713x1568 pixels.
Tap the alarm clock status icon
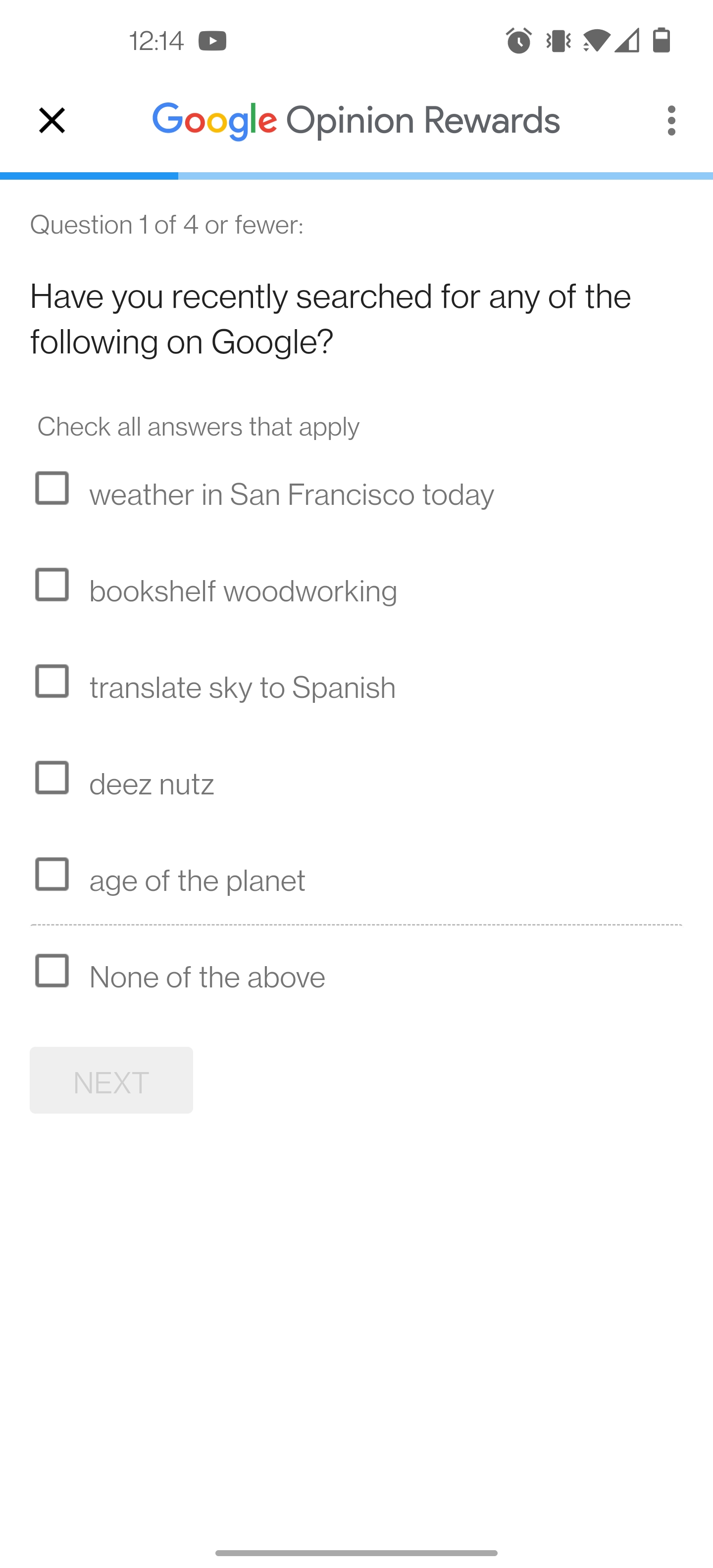click(518, 41)
